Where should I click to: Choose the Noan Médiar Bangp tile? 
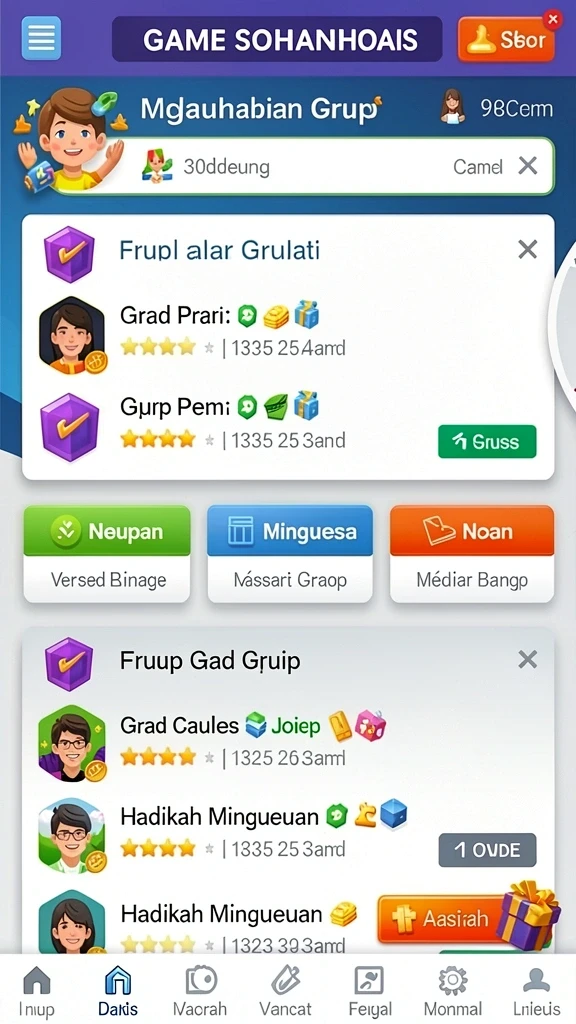click(472, 554)
